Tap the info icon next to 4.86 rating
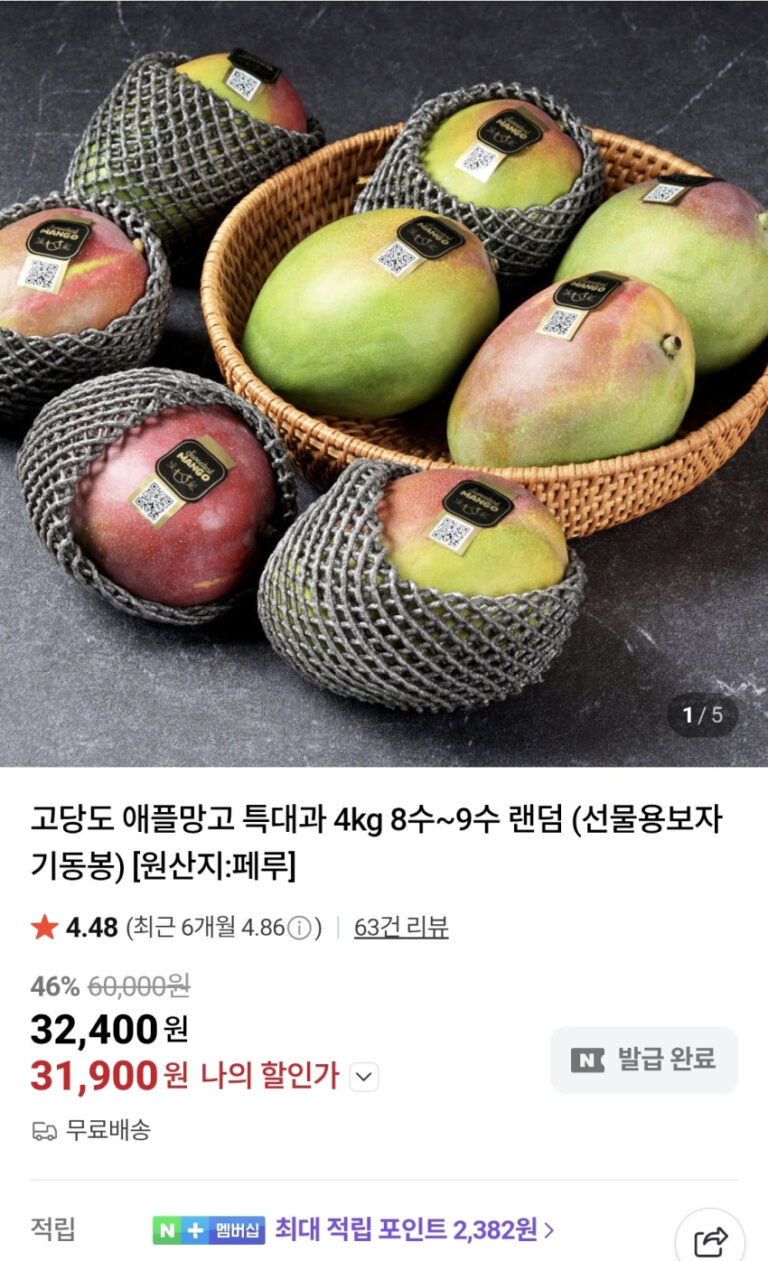This screenshot has width=768, height=1261. click(x=298, y=928)
